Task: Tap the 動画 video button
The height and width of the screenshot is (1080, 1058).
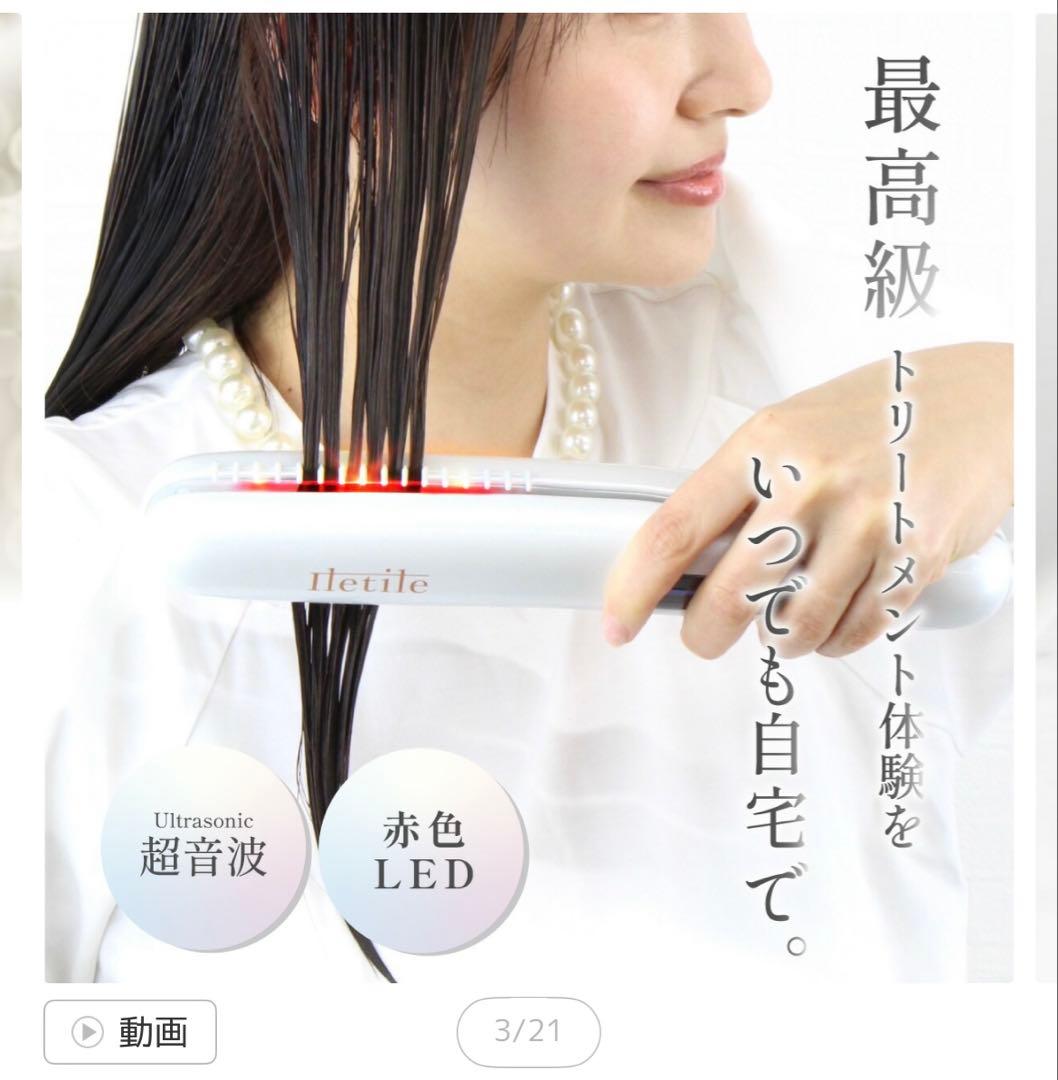Action: pos(130,1031)
